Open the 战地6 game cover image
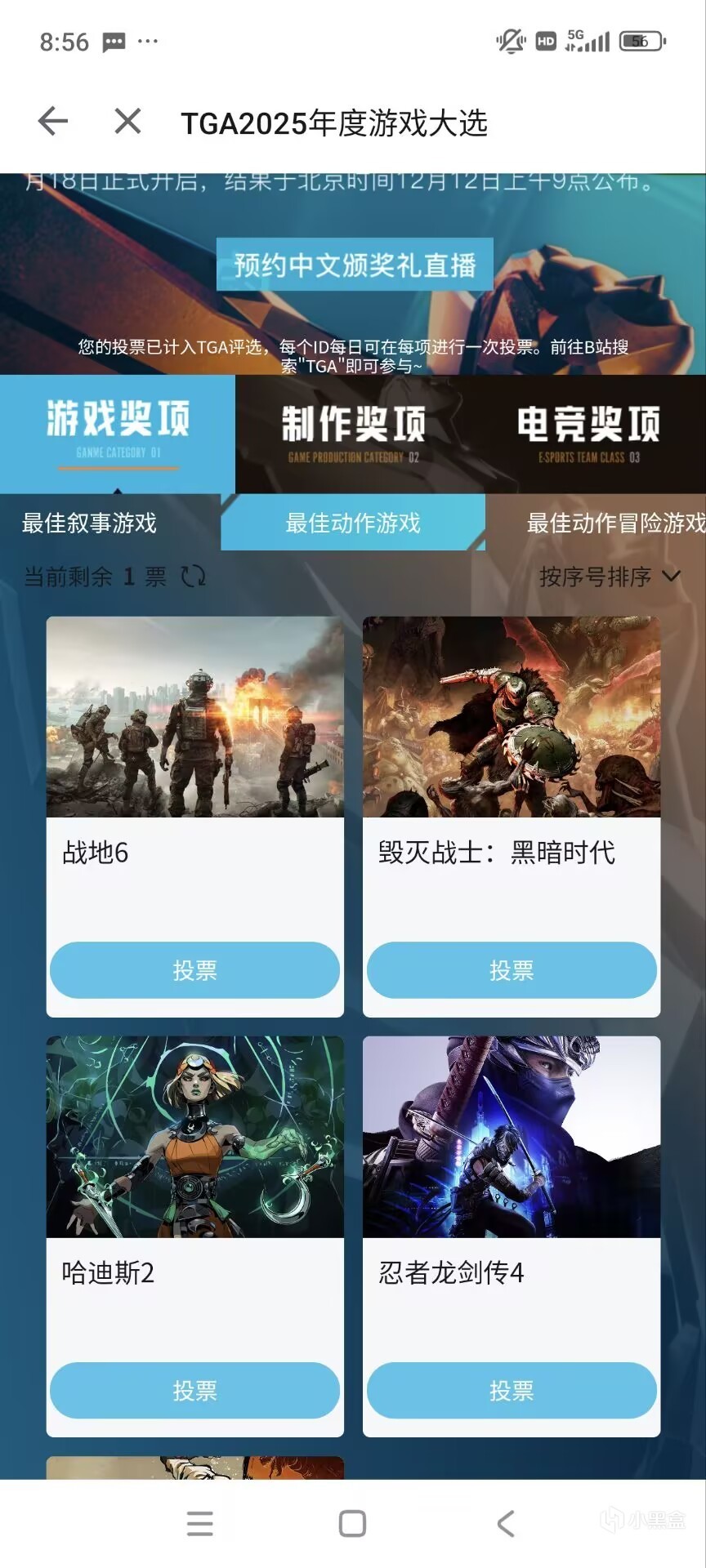 (194, 717)
